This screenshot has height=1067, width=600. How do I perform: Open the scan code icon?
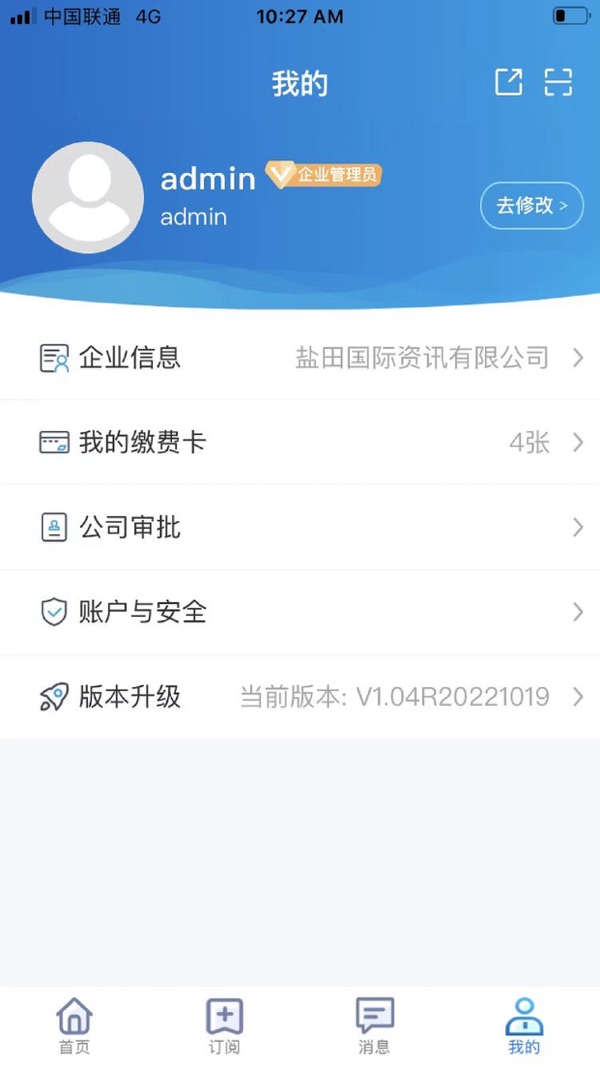tap(559, 82)
